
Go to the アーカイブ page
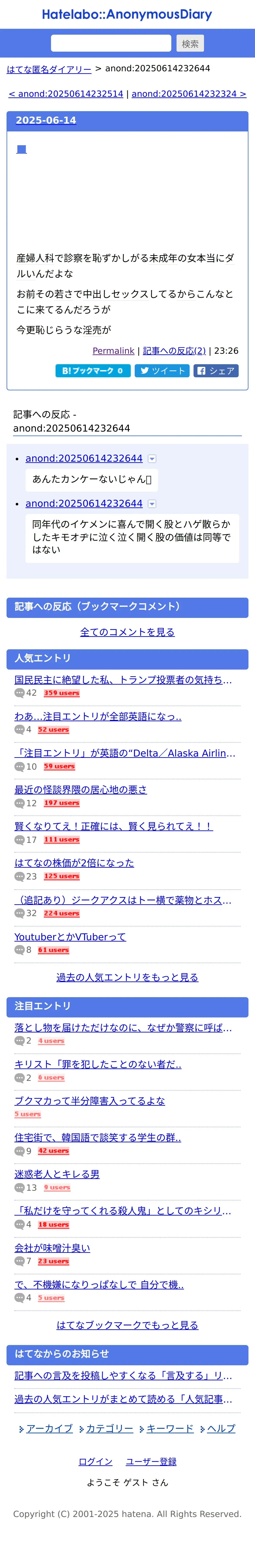click(49, 1429)
